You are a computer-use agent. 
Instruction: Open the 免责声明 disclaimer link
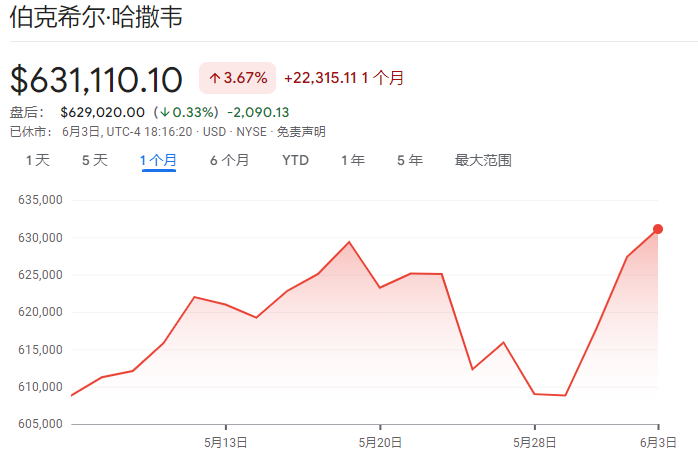coord(301,132)
